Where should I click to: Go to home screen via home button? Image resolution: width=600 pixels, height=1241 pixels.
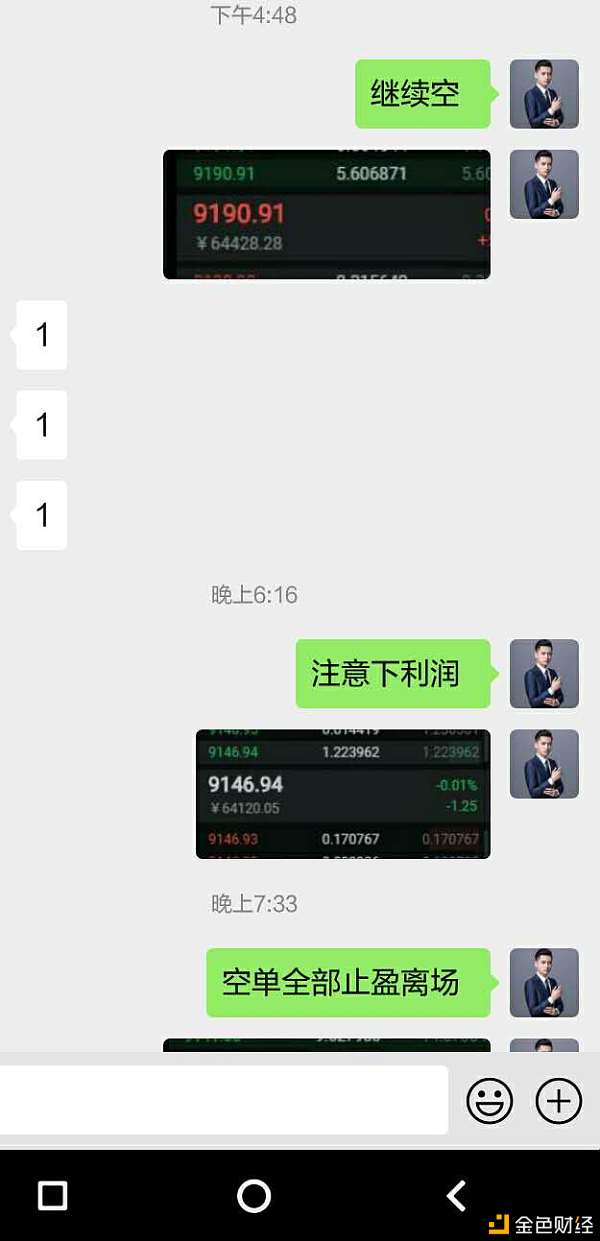[254, 1196]
